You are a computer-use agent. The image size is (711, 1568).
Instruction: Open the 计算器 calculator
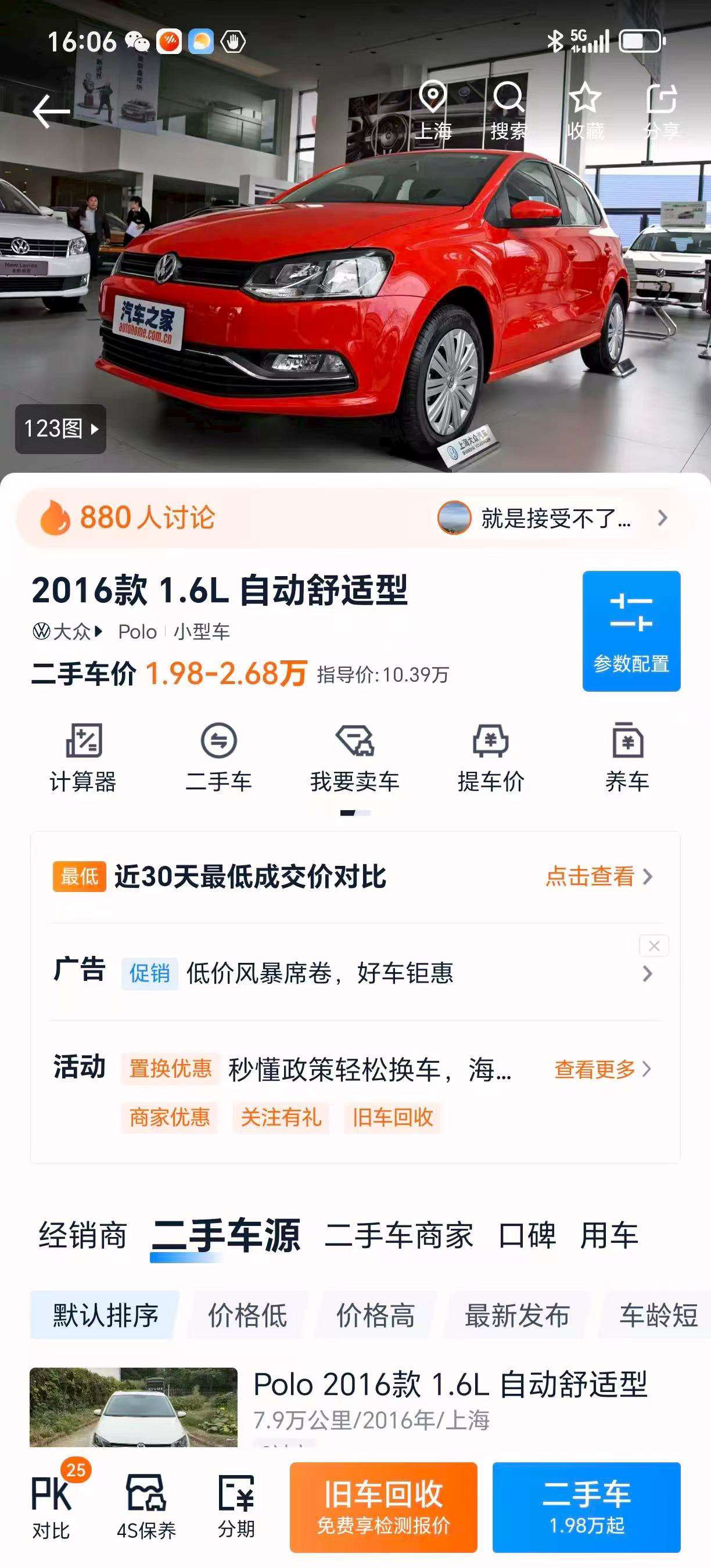[x=84, y=758]
